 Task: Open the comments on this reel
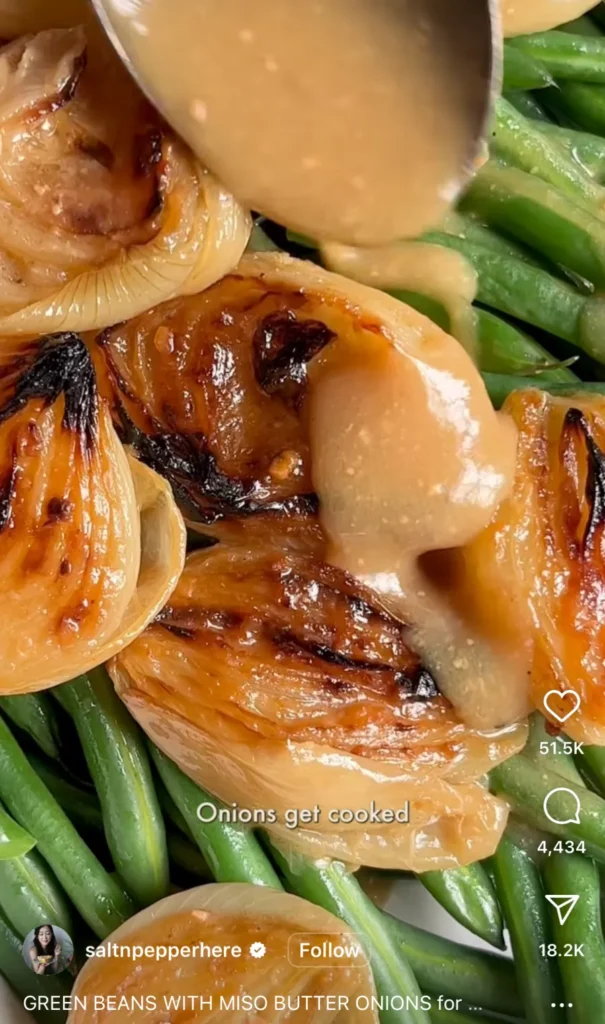[561, 806]
